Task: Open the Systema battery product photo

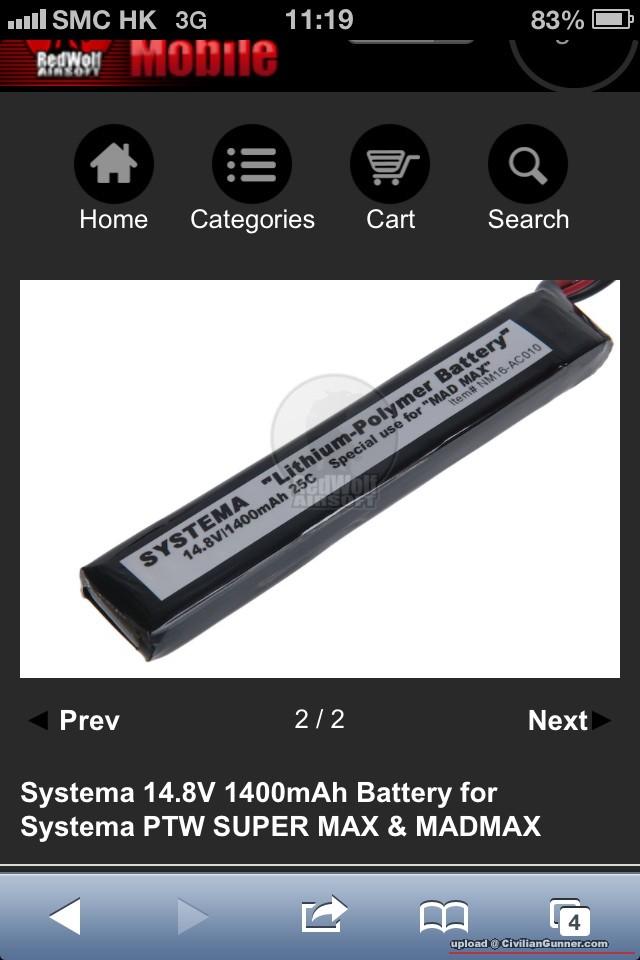Action: click(x=320, y=478)
